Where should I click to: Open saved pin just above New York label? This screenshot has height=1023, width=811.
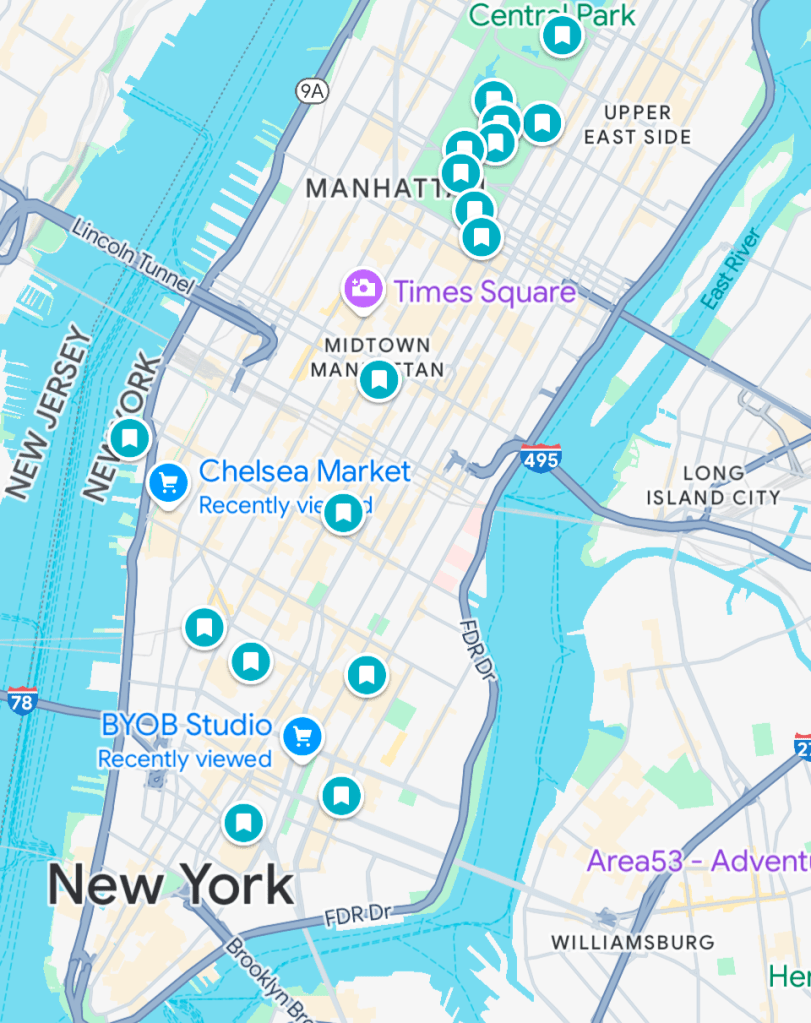click(242, 823)
